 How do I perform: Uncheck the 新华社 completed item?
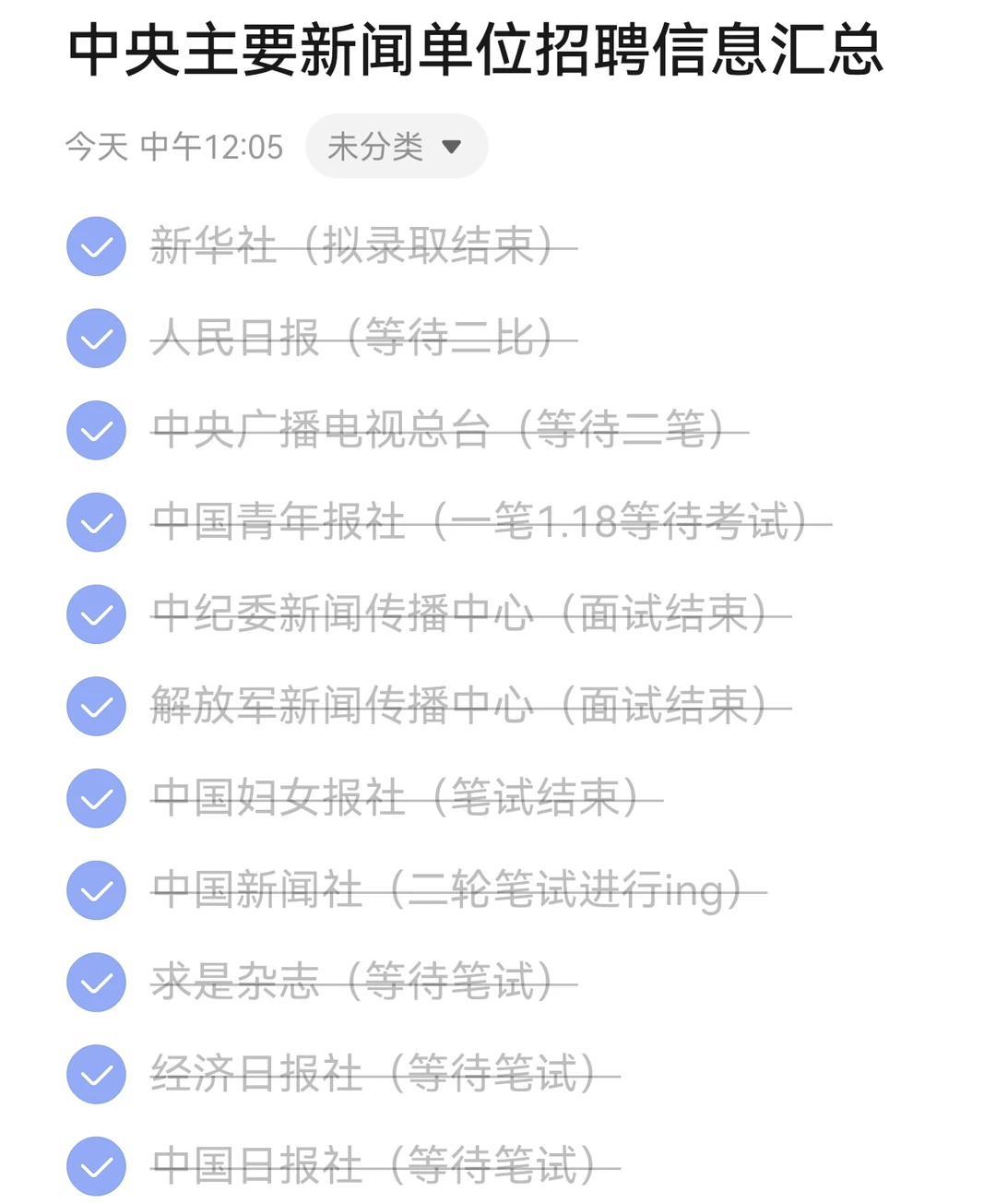pyautogui.click(x=96, y=245)
